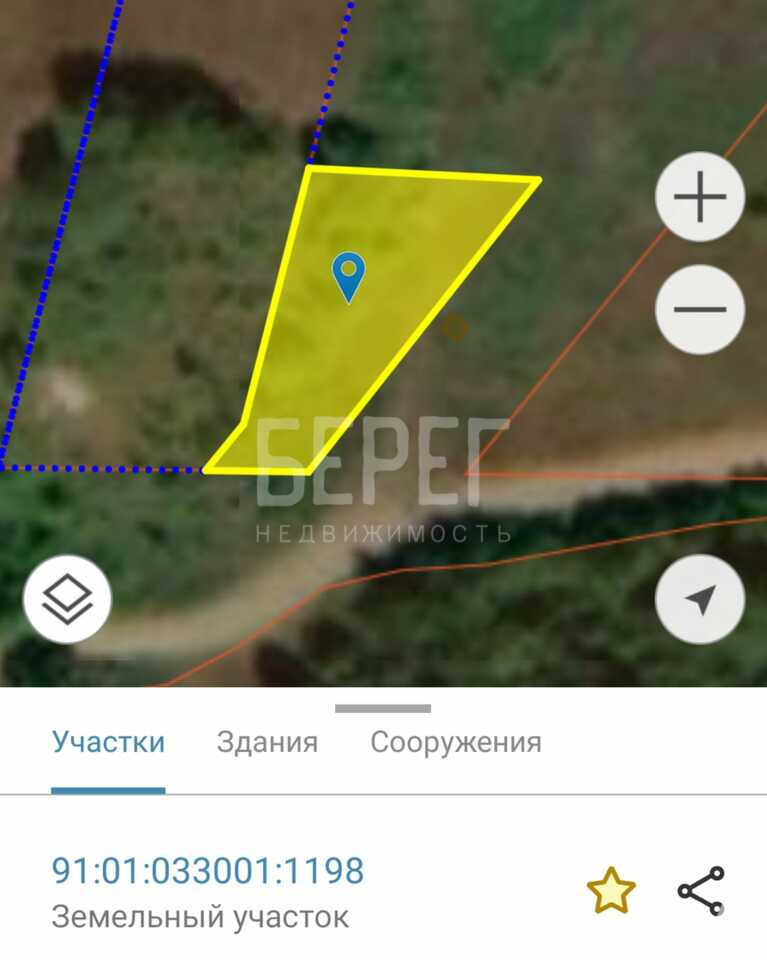Open details for parcel 91:01:033001:1198
This screenshot has height=960, width=767.
coord(208,871)
